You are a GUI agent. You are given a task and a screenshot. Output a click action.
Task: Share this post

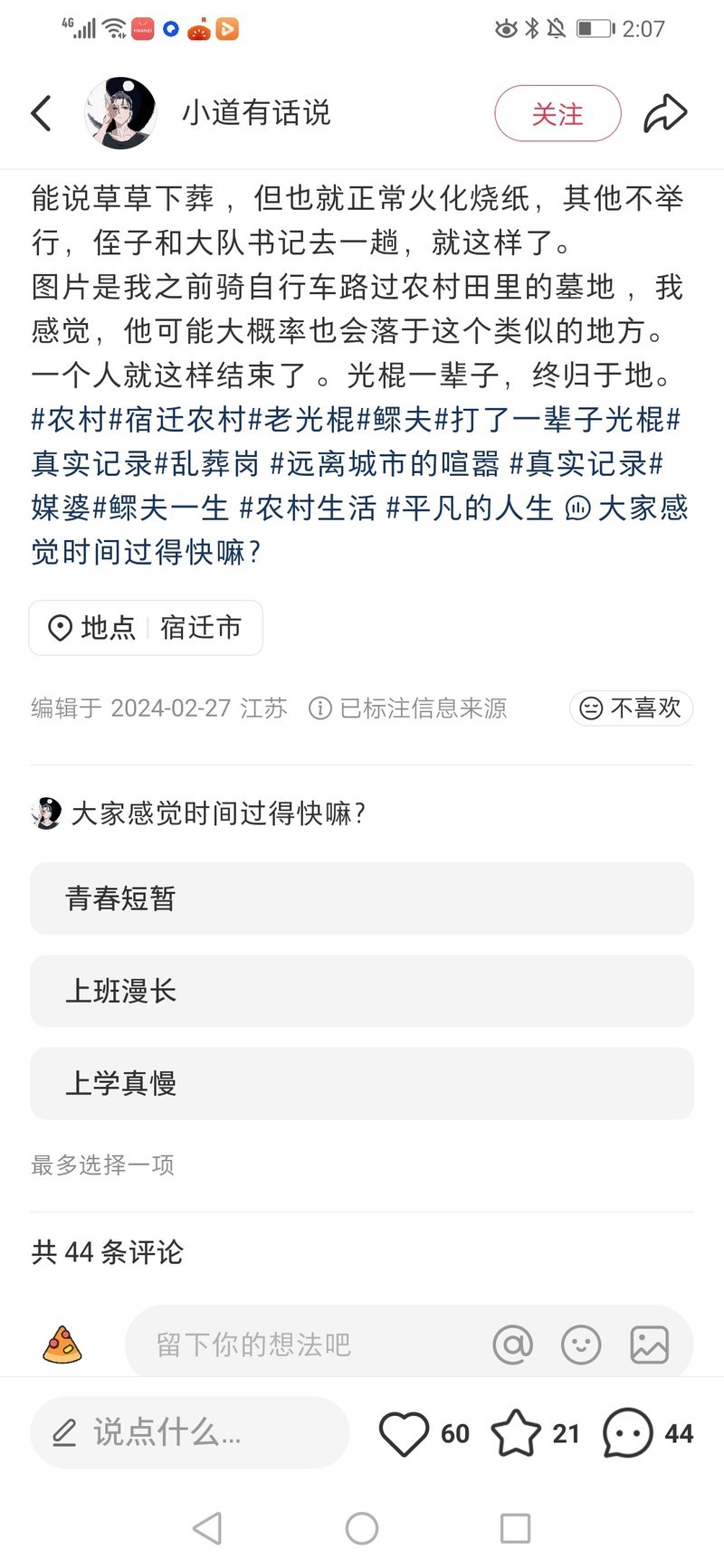(665, 114)
